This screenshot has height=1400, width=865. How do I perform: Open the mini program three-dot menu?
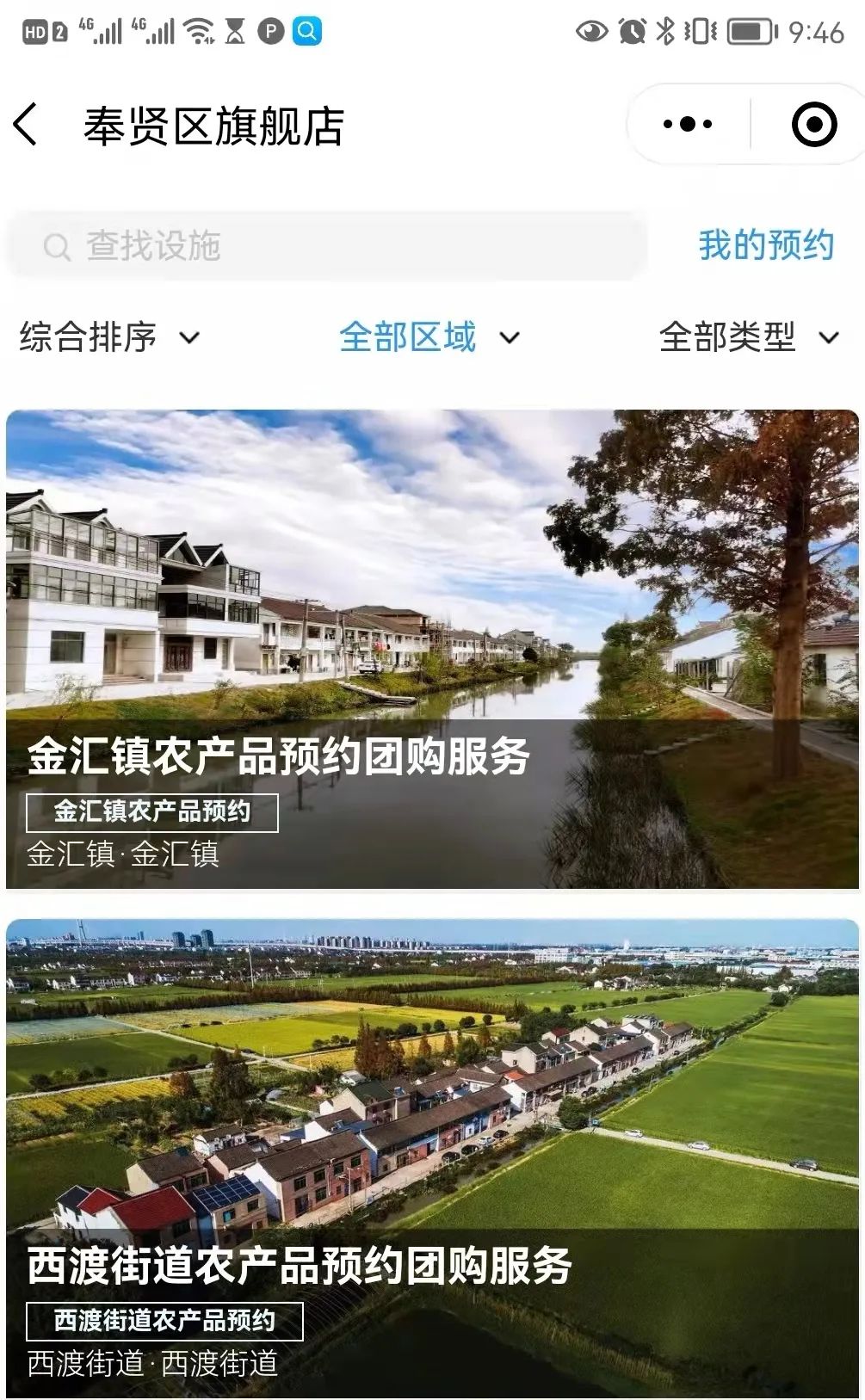[688, 125]
